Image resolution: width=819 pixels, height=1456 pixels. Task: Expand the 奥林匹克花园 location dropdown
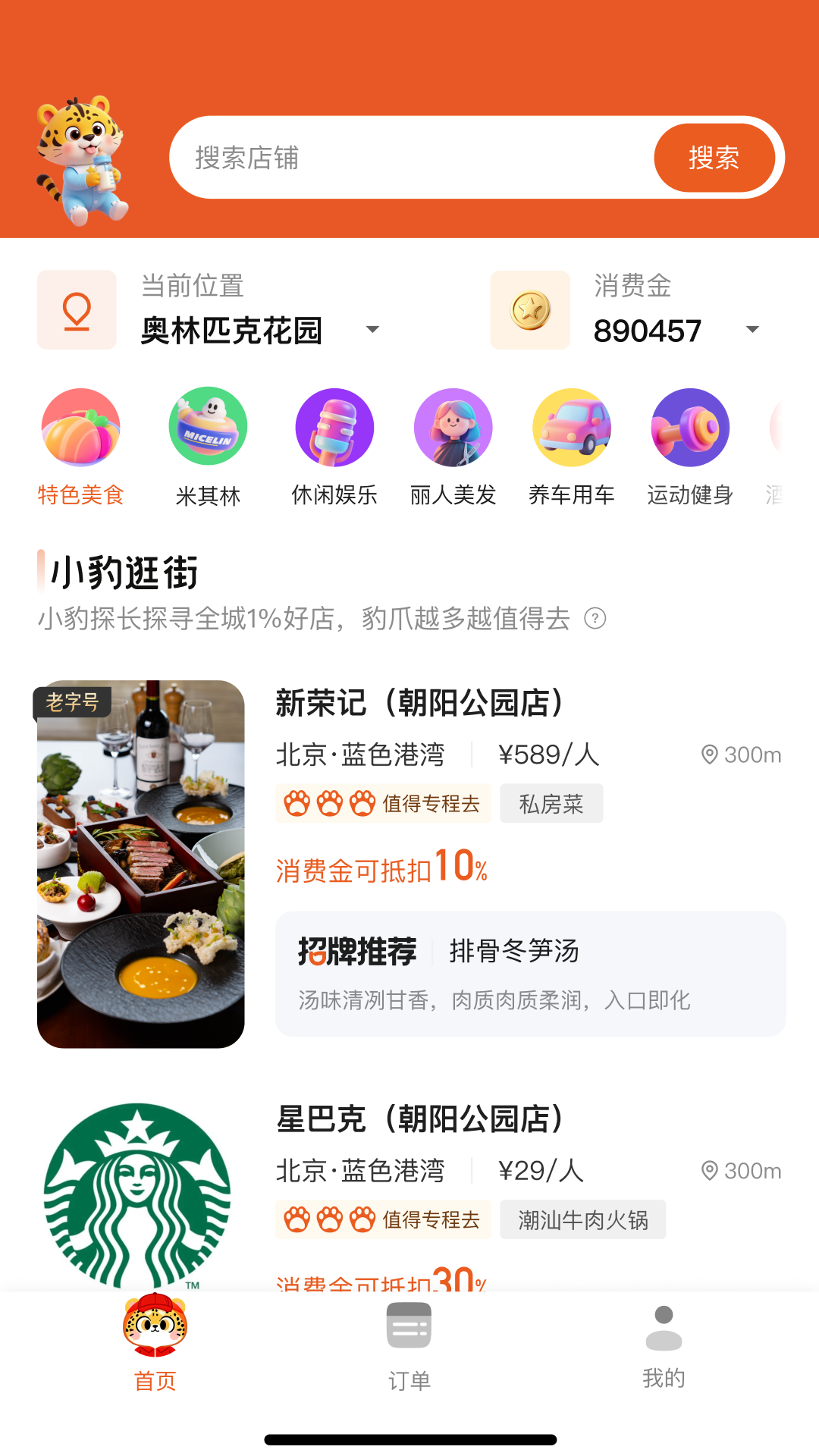[373, 330]
